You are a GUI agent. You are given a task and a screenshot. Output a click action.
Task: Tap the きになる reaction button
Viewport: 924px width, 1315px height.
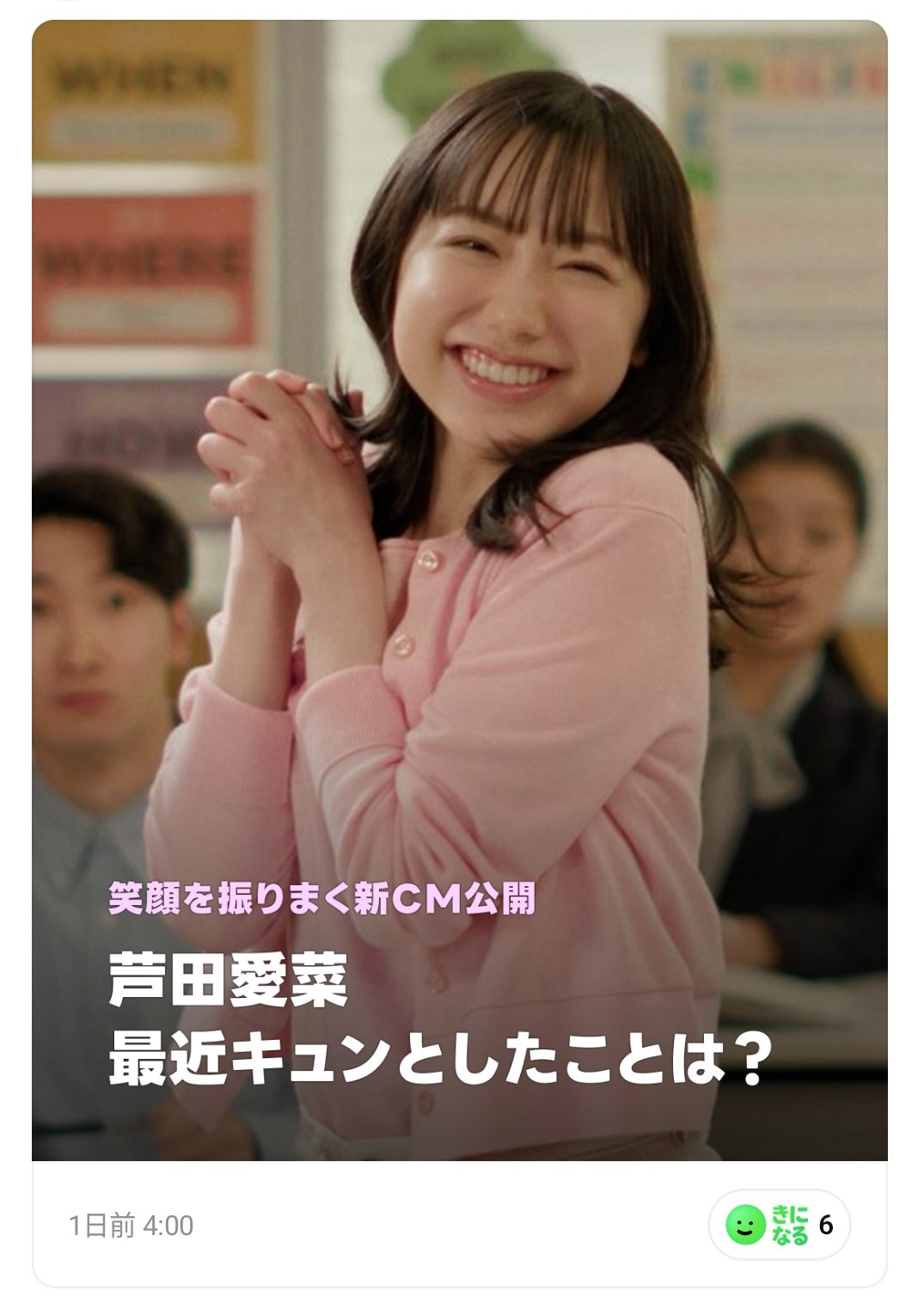click(778, 1224)
